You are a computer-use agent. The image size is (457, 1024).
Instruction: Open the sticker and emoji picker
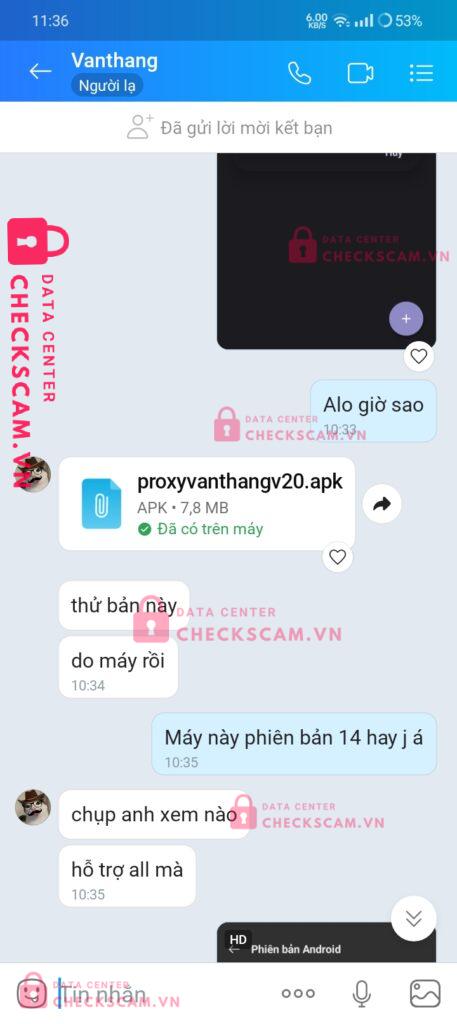(31, 993)
